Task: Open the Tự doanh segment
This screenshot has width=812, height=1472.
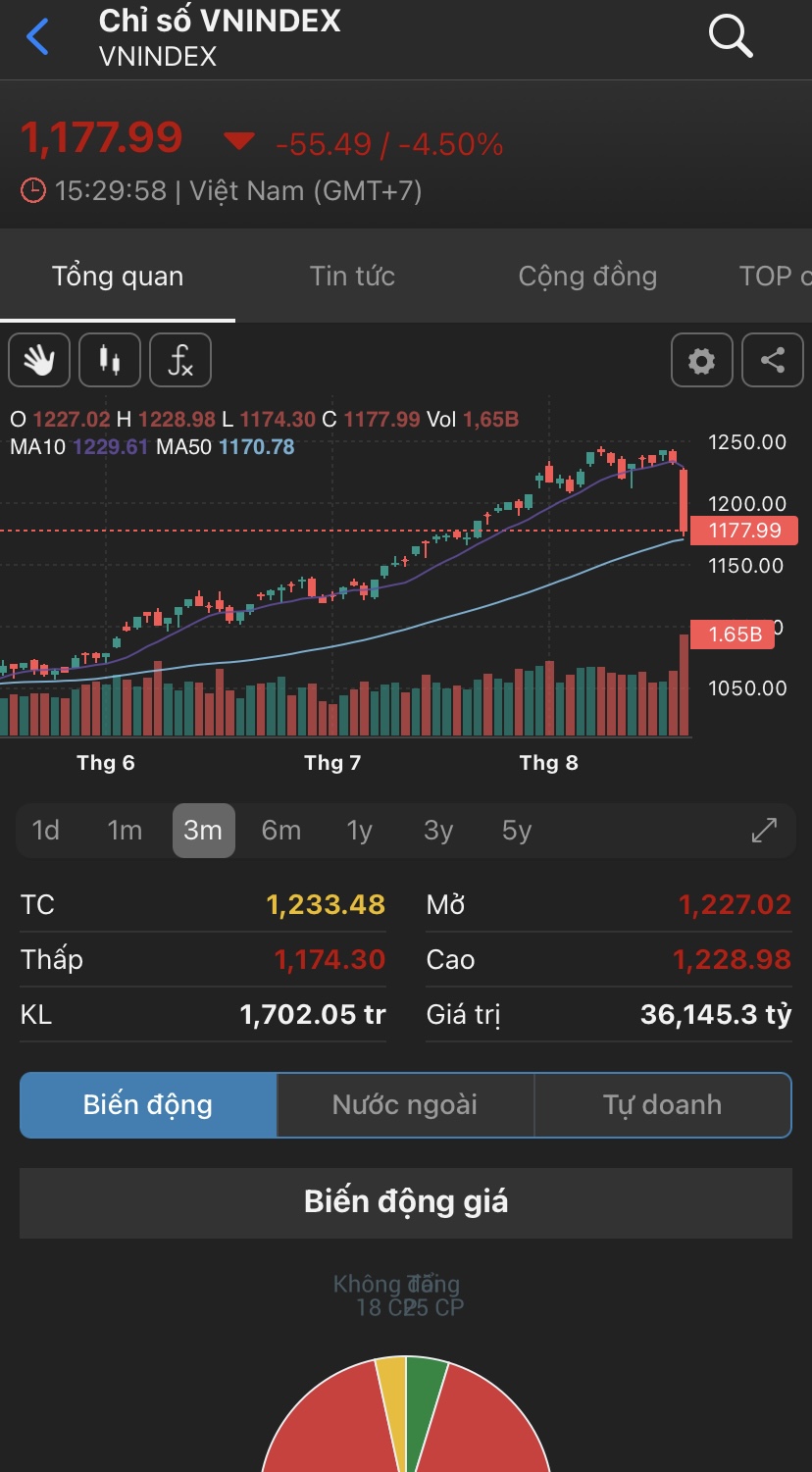Action: click(662, 1105)
